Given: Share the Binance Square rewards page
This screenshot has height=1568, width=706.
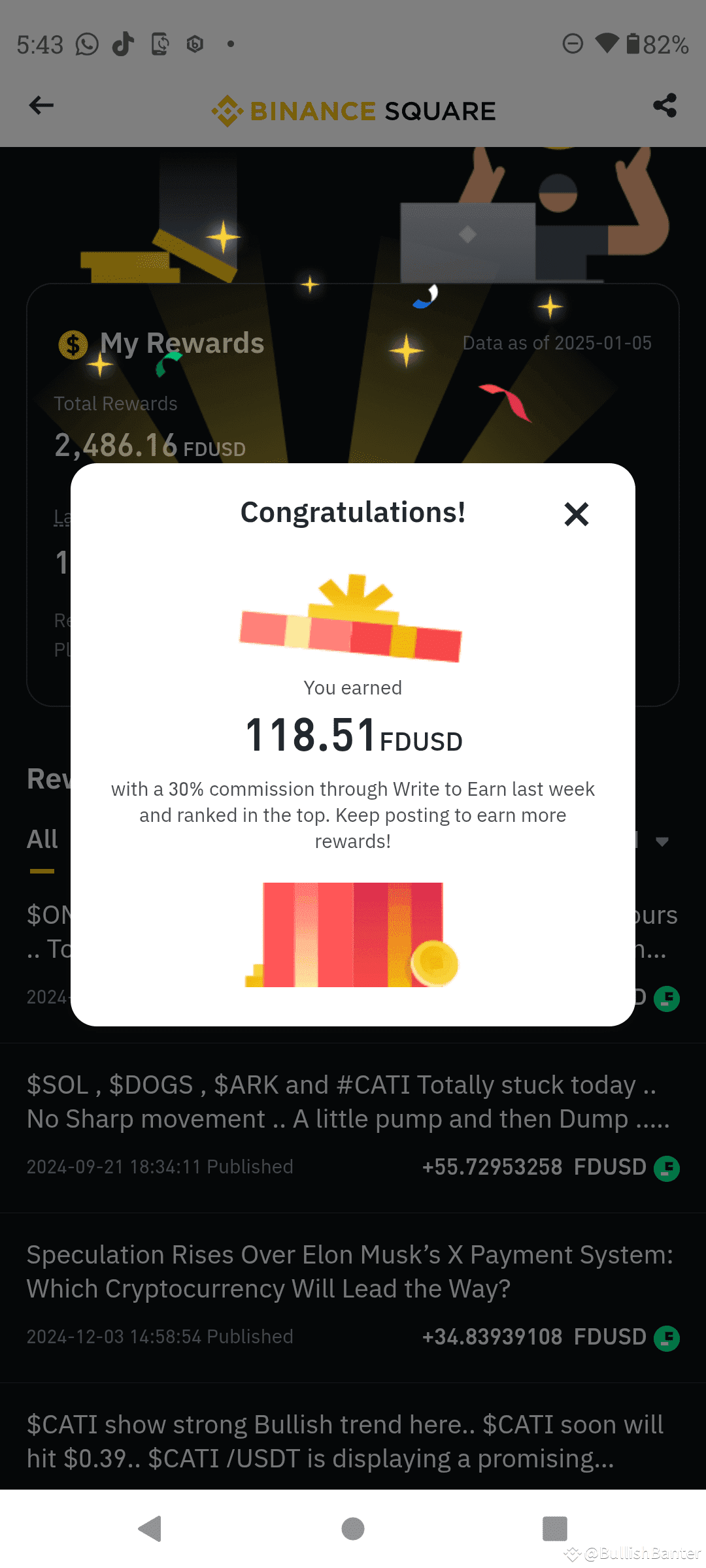Looking at the screenshot, I should pos(665,105).
